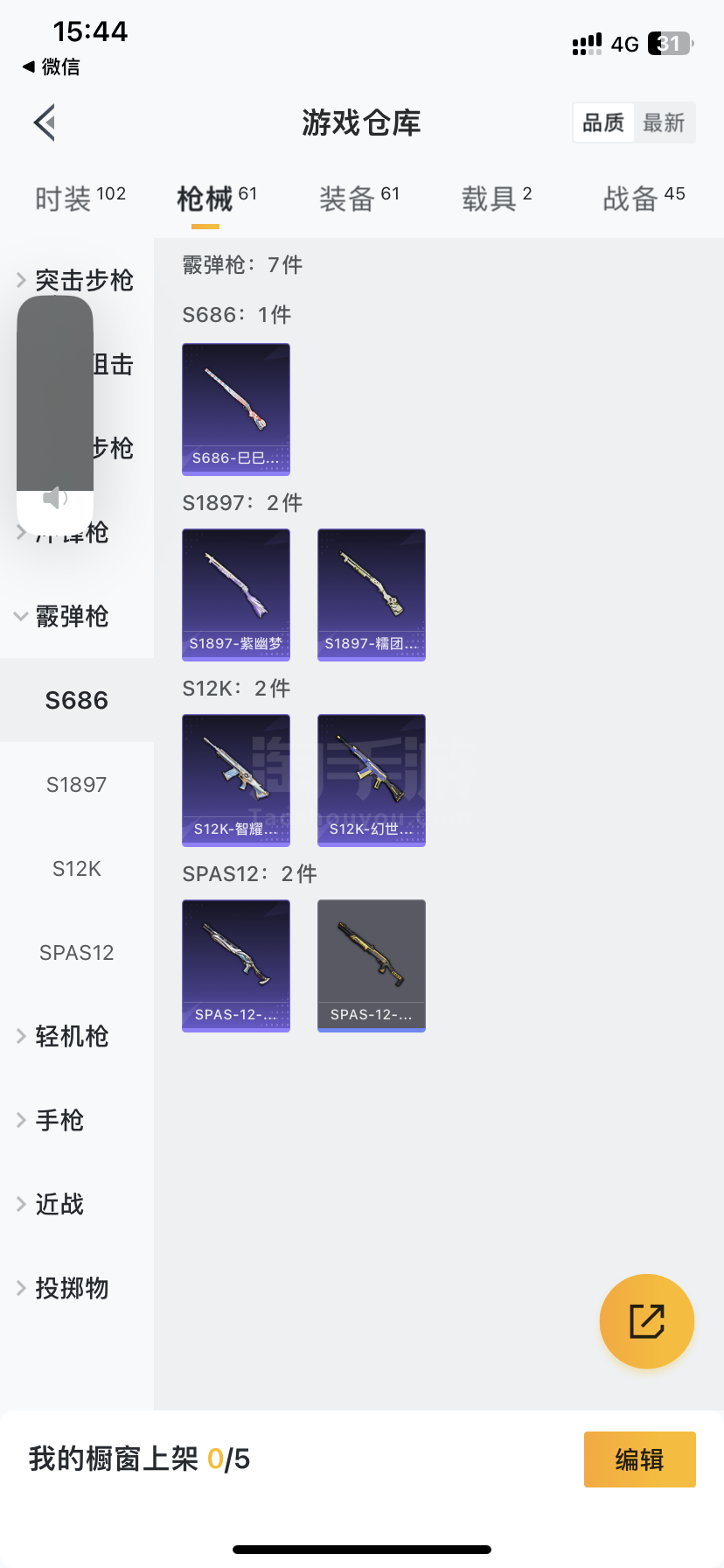Open the 载具 tab
This screenshot has width=724, height=1568.
pyautogui.click(x=496, y=199)
